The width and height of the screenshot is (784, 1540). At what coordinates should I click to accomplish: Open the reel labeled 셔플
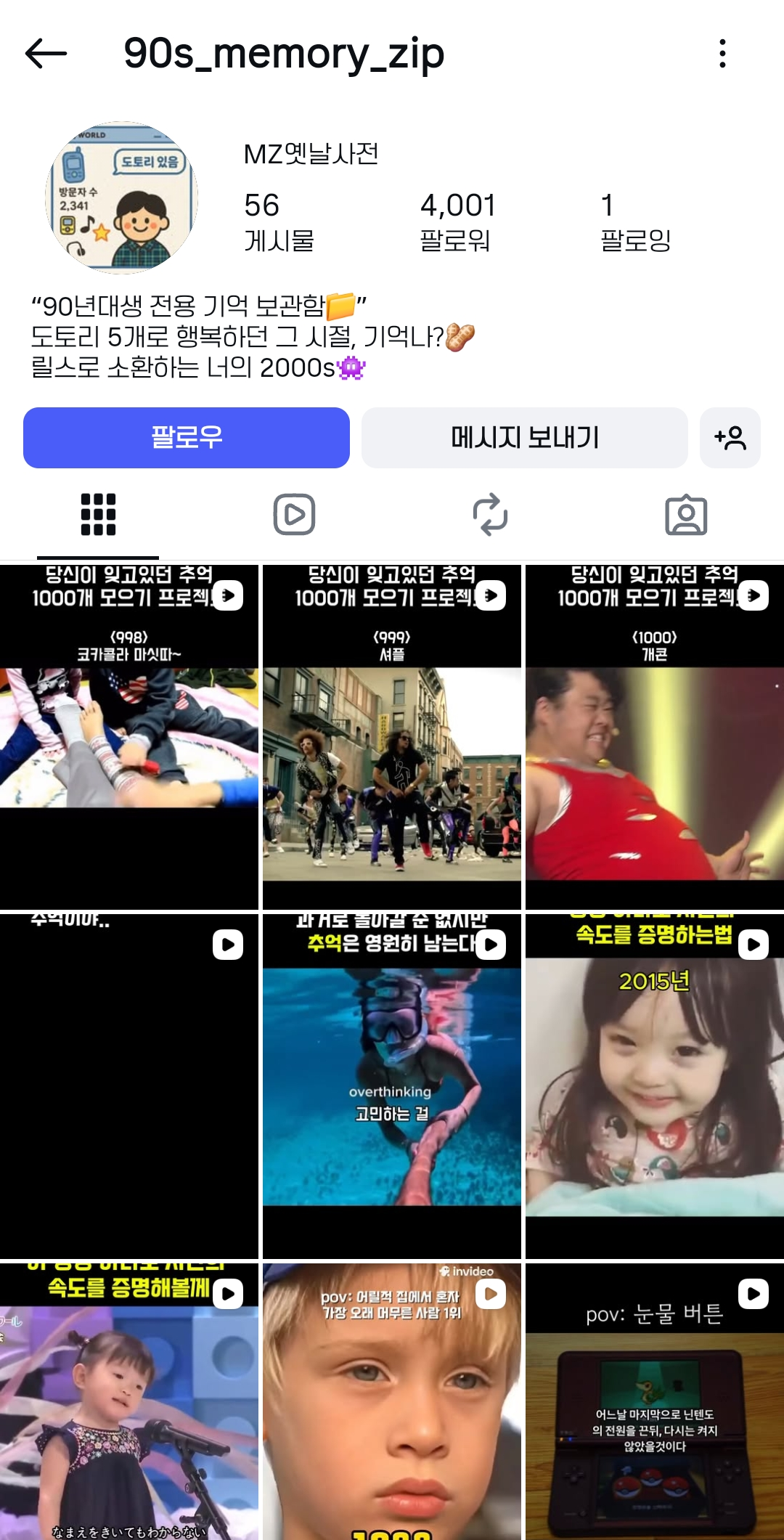pyautogui.click(x=392, y=737)
